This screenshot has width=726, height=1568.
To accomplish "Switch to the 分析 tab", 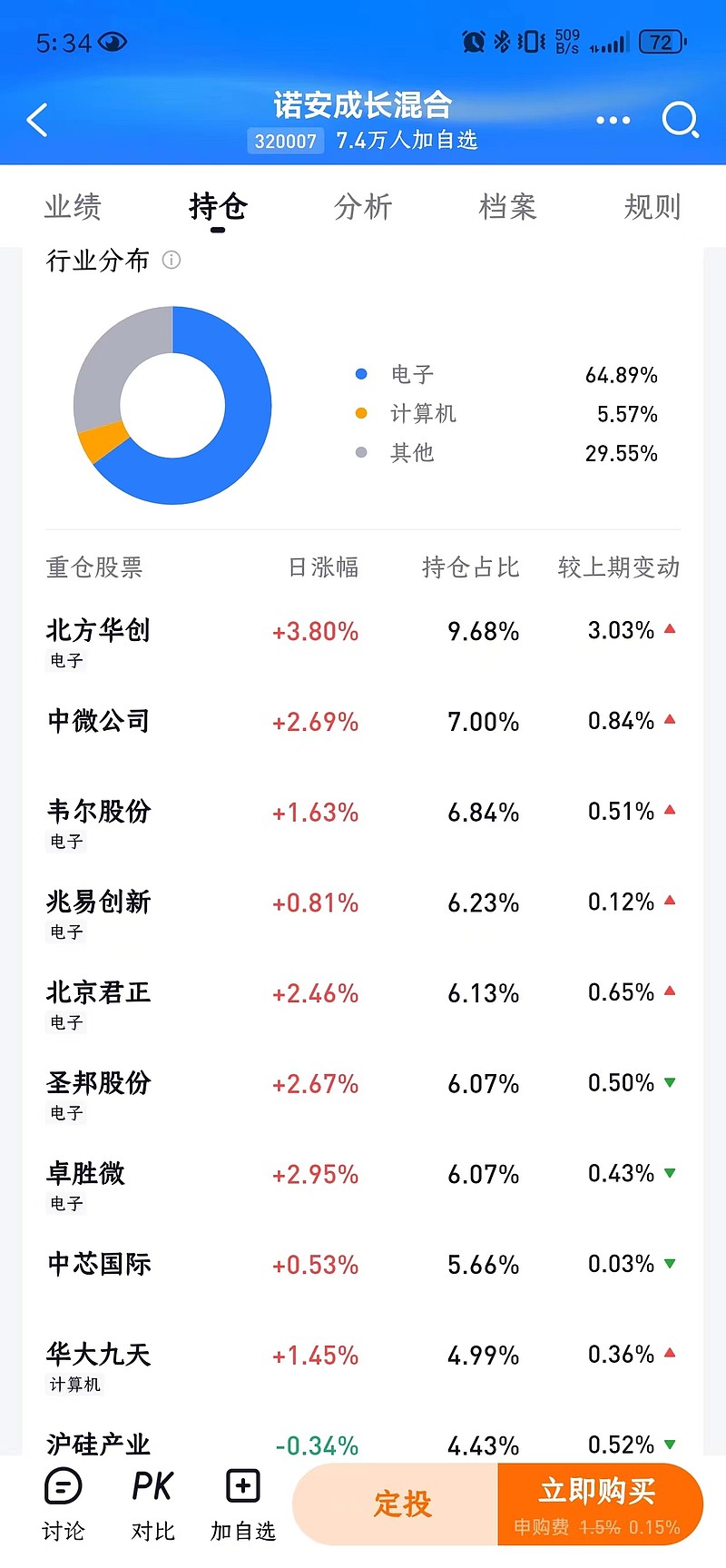I will (x=364, y=207).
